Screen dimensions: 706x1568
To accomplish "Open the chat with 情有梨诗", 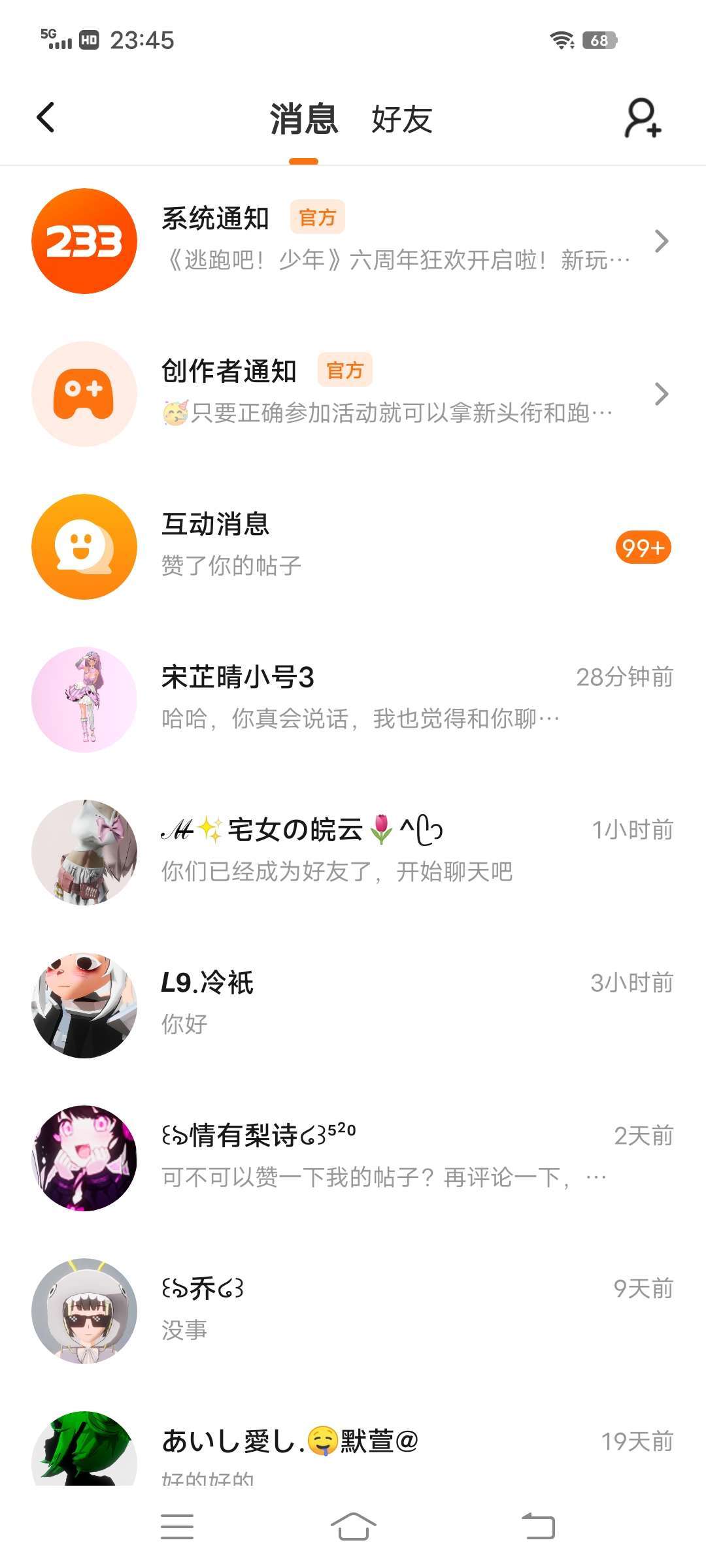I will (353, 1158).
